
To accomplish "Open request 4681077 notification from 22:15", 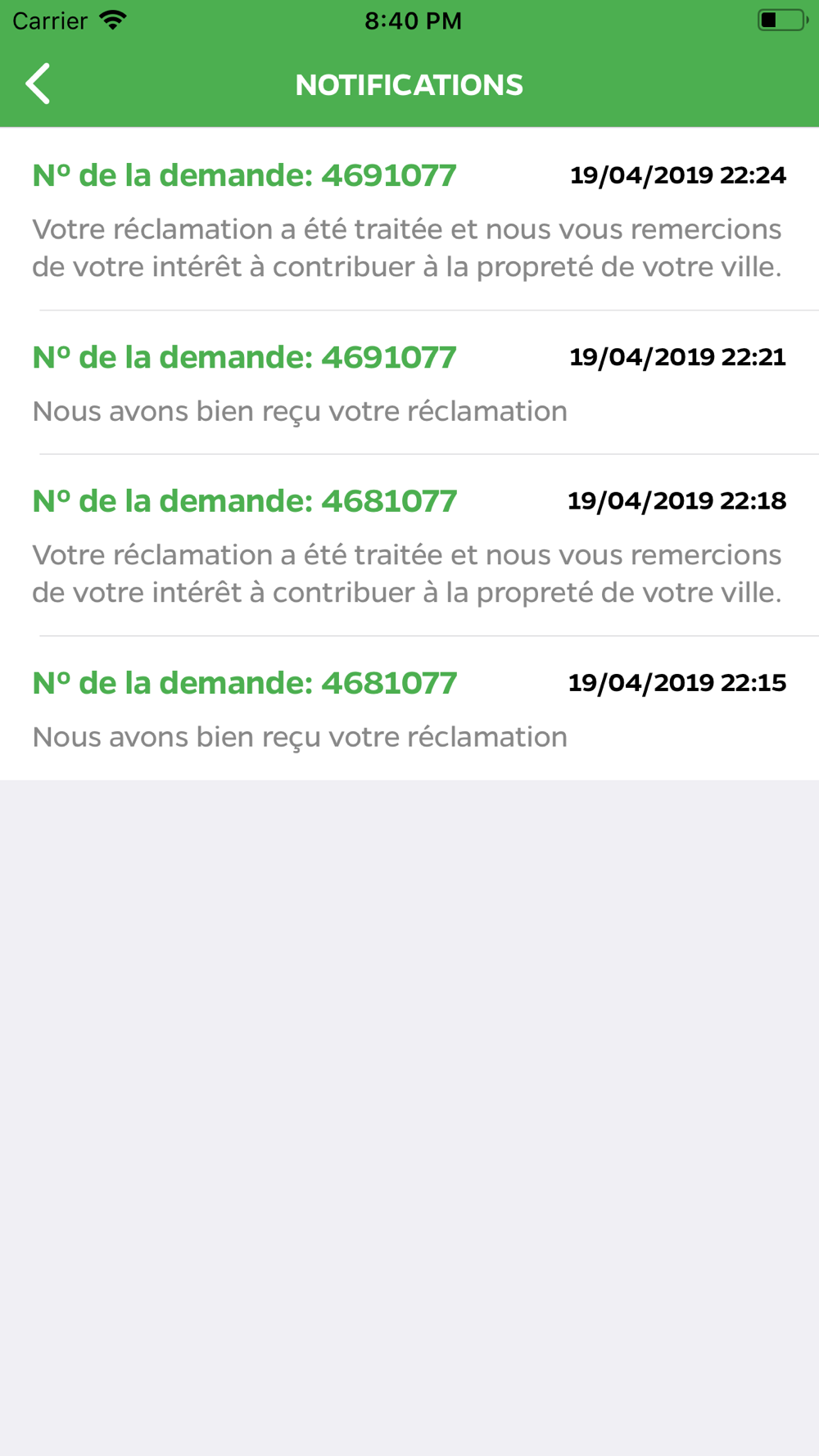I will tap(409, 708).
